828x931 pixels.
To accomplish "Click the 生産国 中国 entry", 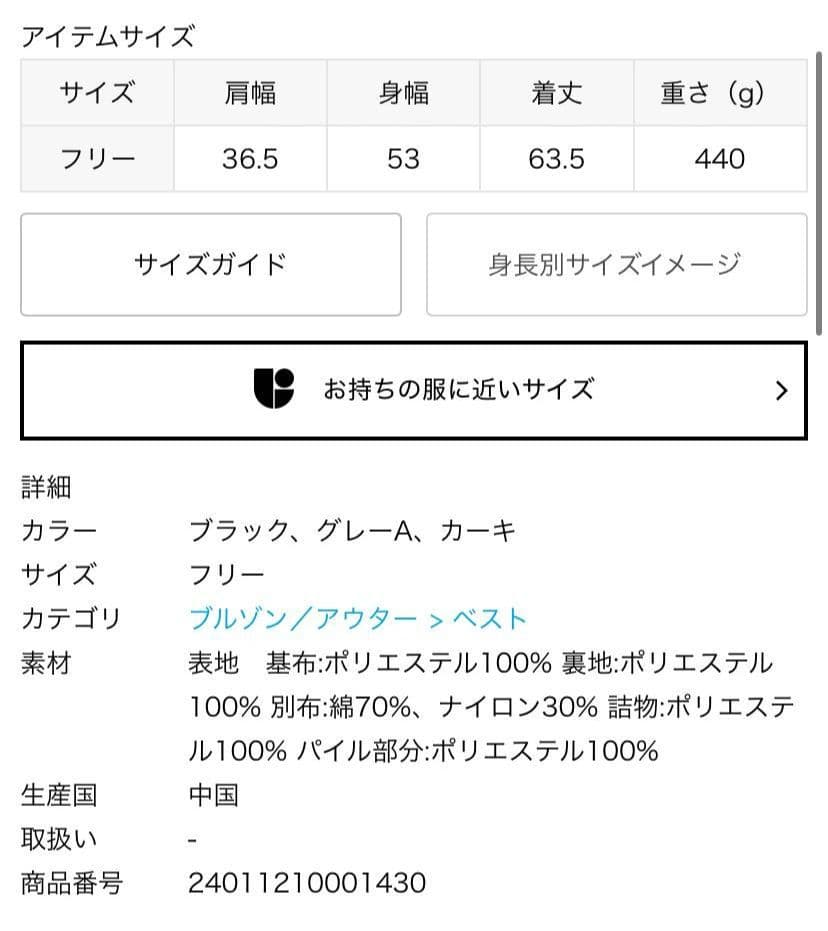I will (211, 795).
